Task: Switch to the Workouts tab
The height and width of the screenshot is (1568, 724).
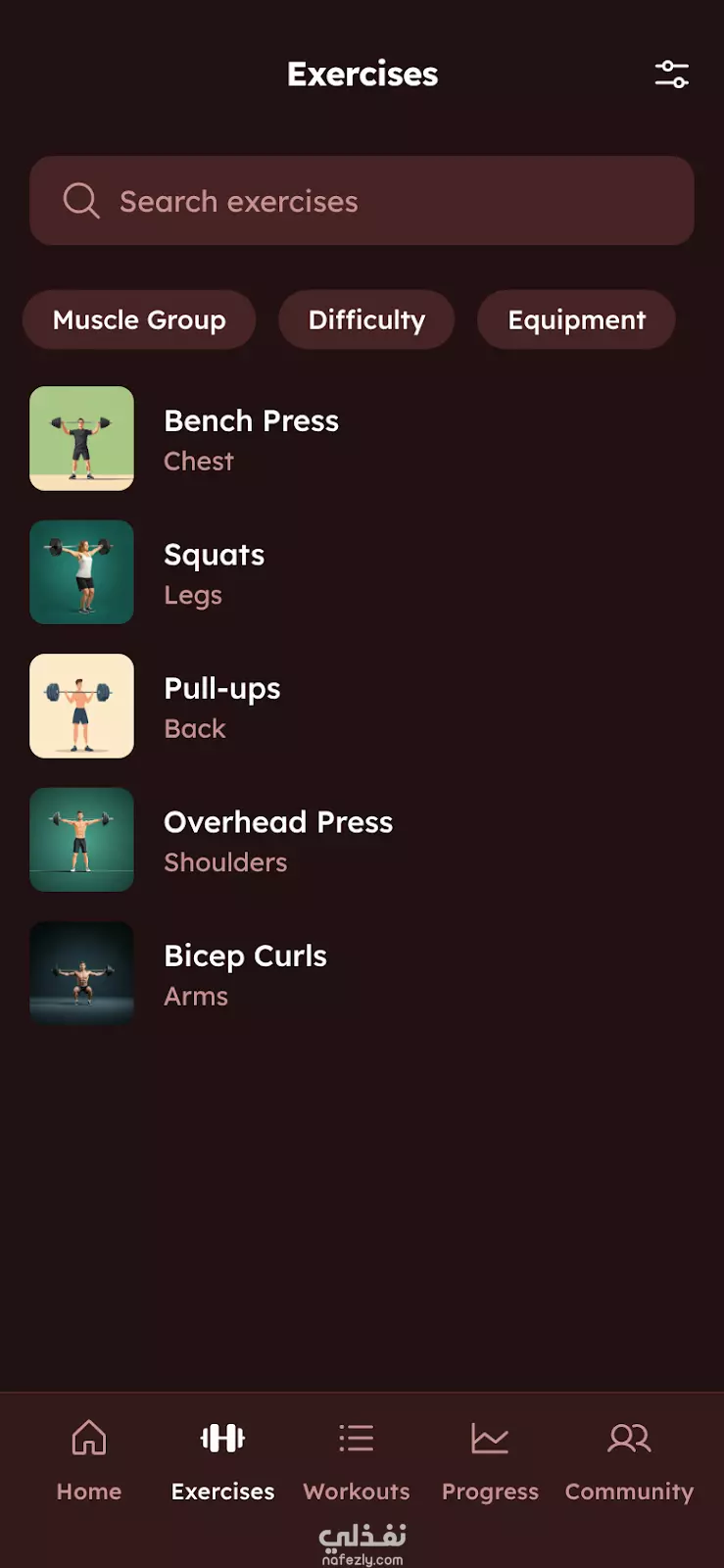Action: click(x=357, y=1460)
